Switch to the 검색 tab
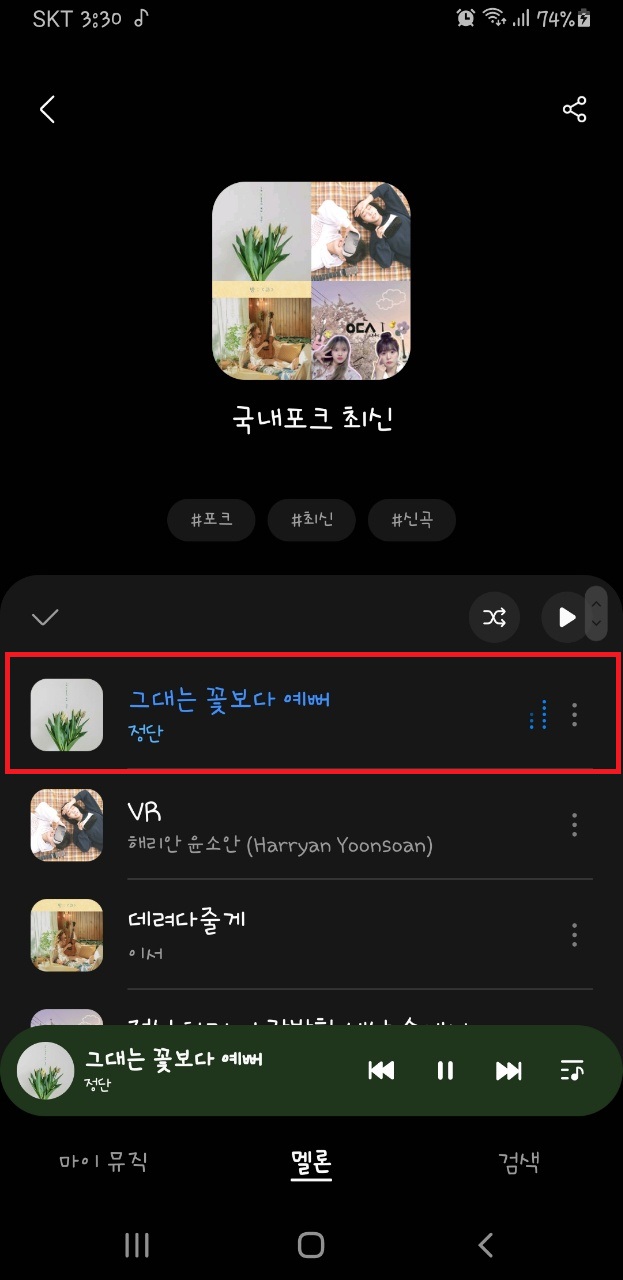 coord(519,1162)
